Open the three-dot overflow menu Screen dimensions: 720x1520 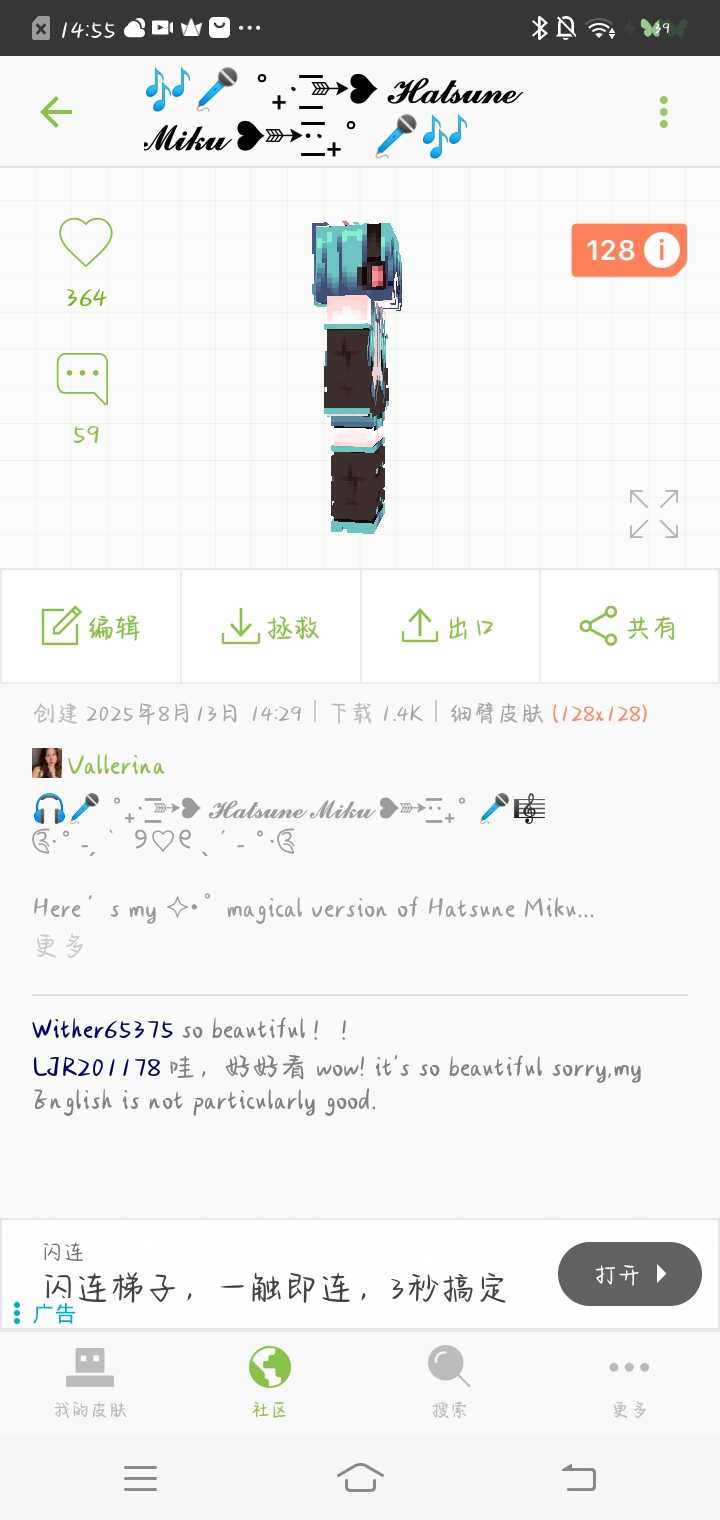point(663,112)
